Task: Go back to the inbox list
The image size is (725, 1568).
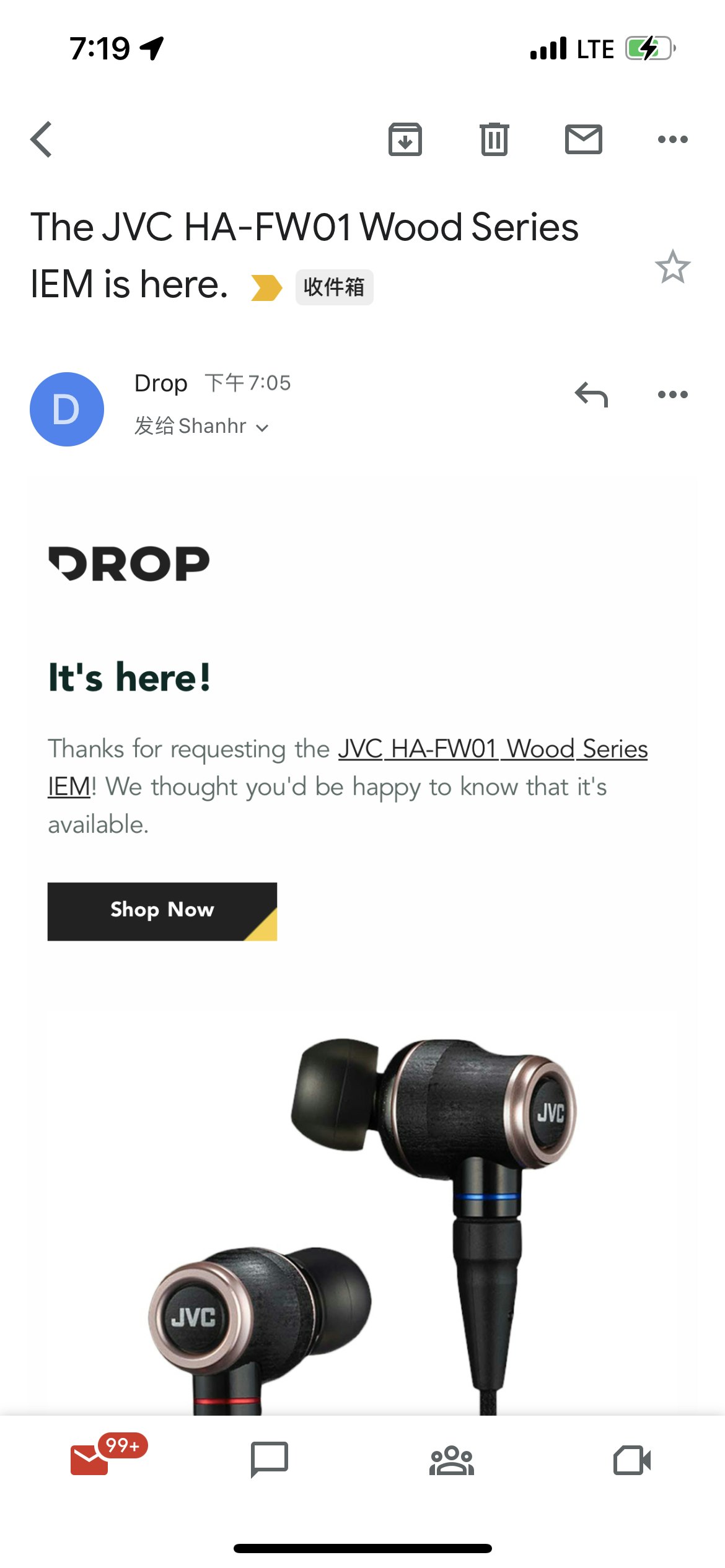Action: point(42,139)
